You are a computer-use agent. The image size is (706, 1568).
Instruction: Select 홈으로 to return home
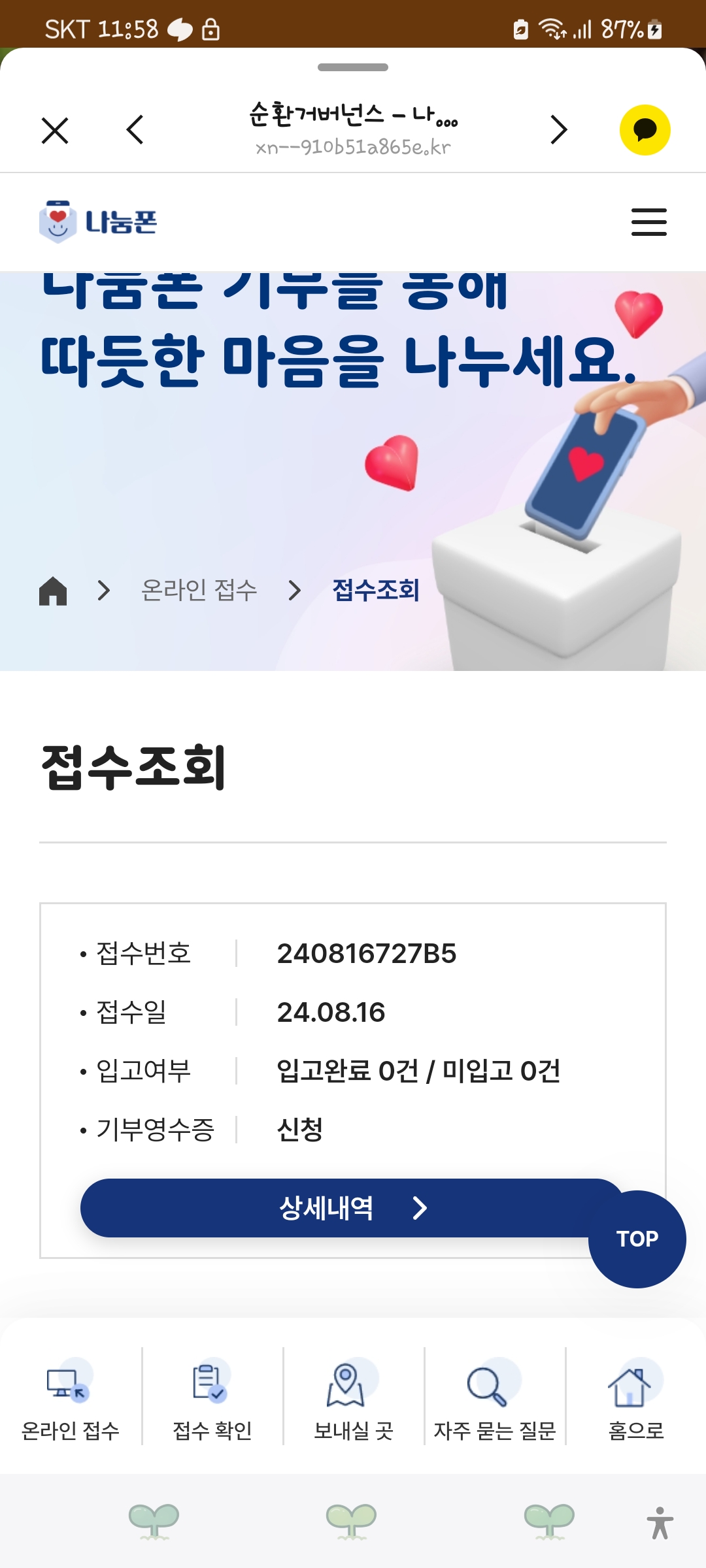[635, 1399]
